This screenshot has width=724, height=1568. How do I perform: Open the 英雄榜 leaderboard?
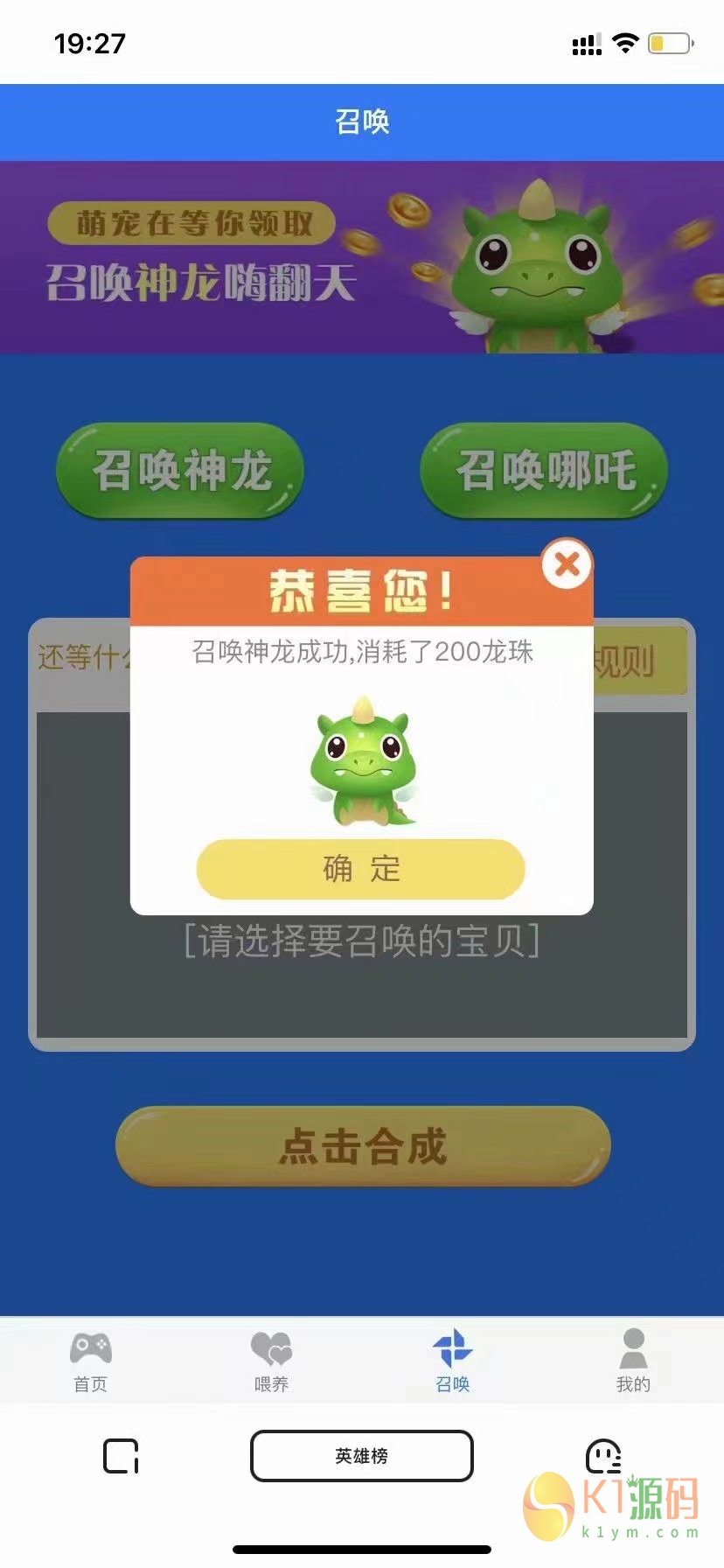click(x=361, y=1456)
